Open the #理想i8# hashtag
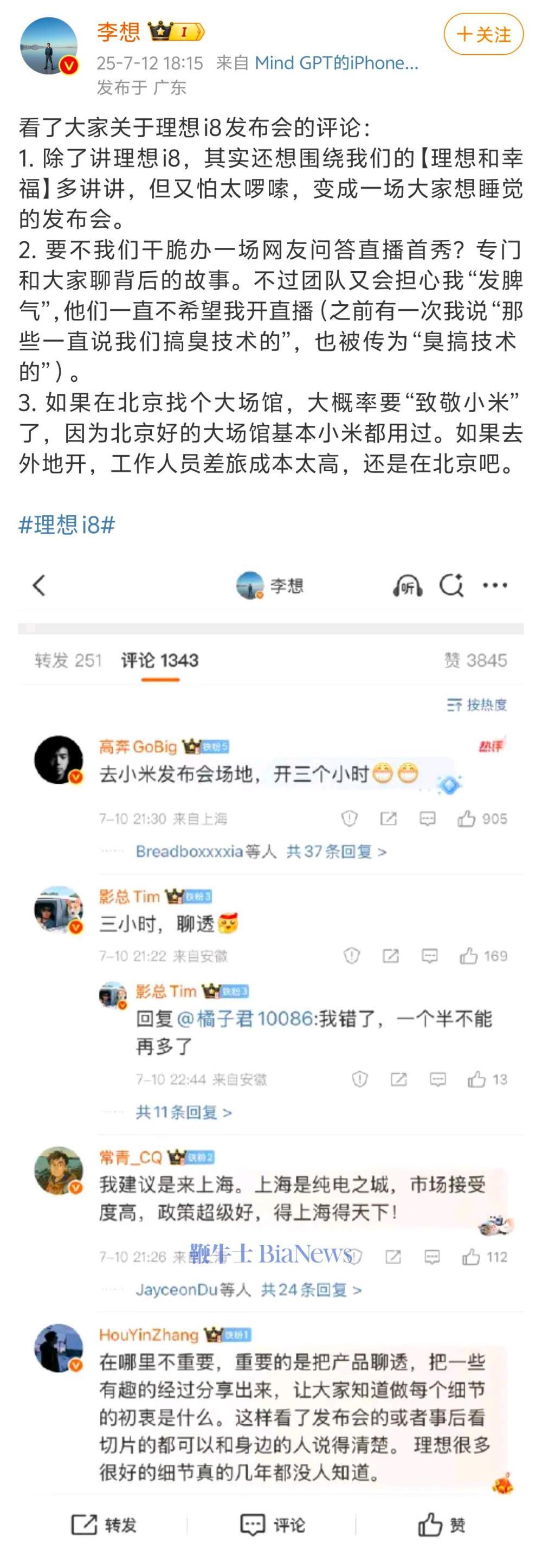Screen dimensions: 542x1568 (x=67, y=524)
